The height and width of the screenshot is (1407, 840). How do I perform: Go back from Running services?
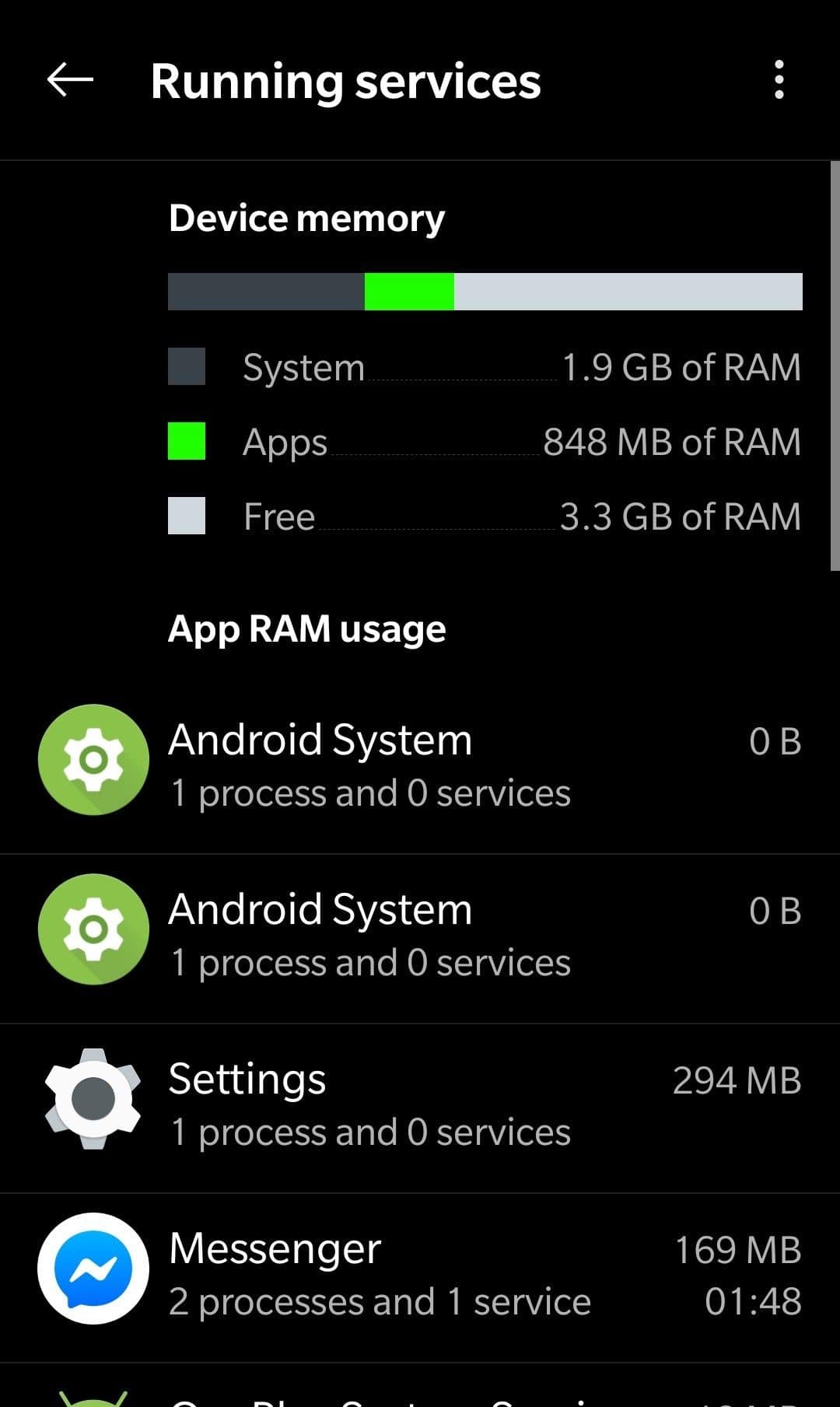pos(70,79)
